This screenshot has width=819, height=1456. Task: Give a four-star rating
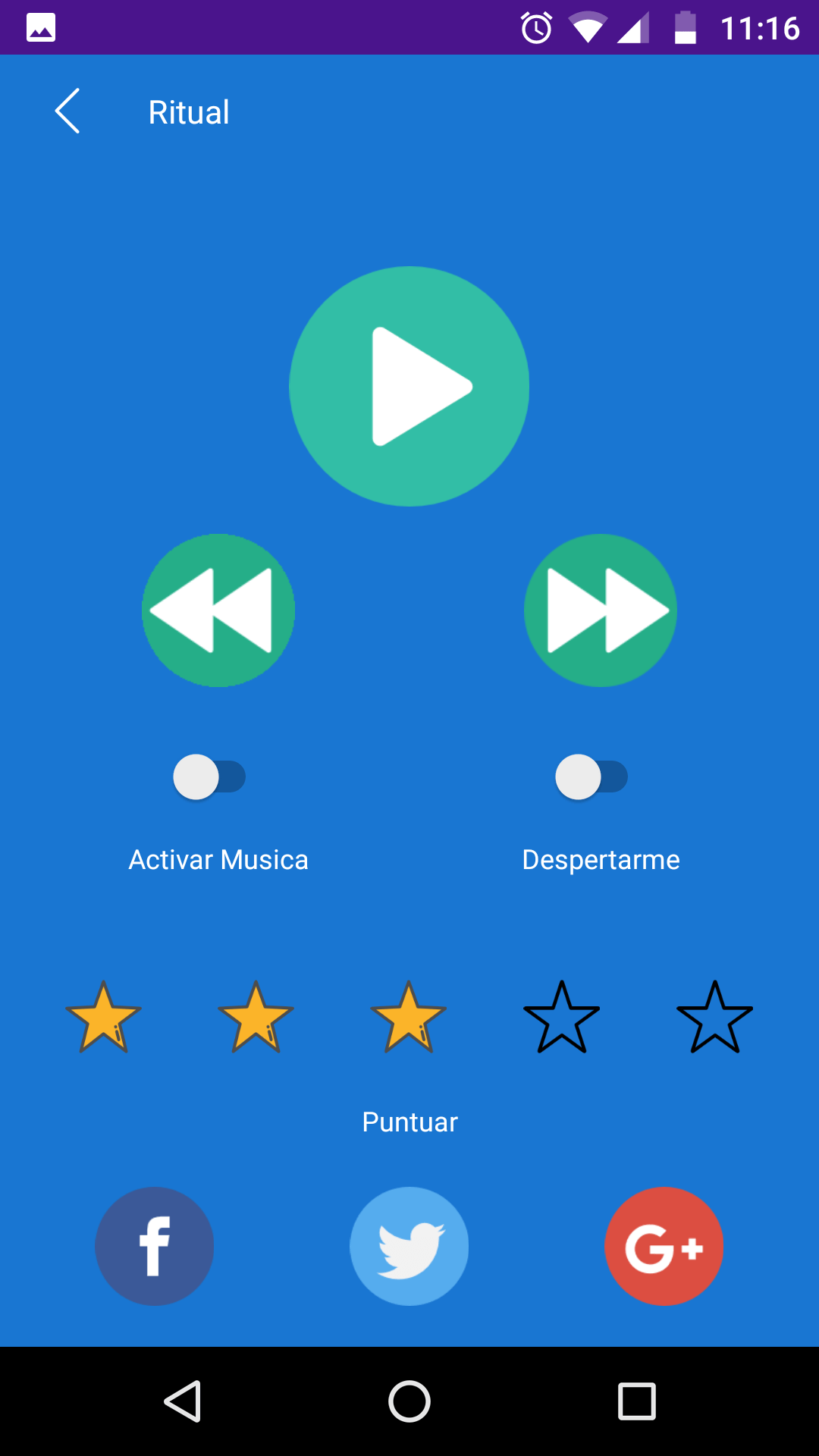(x=562, y=1017)
